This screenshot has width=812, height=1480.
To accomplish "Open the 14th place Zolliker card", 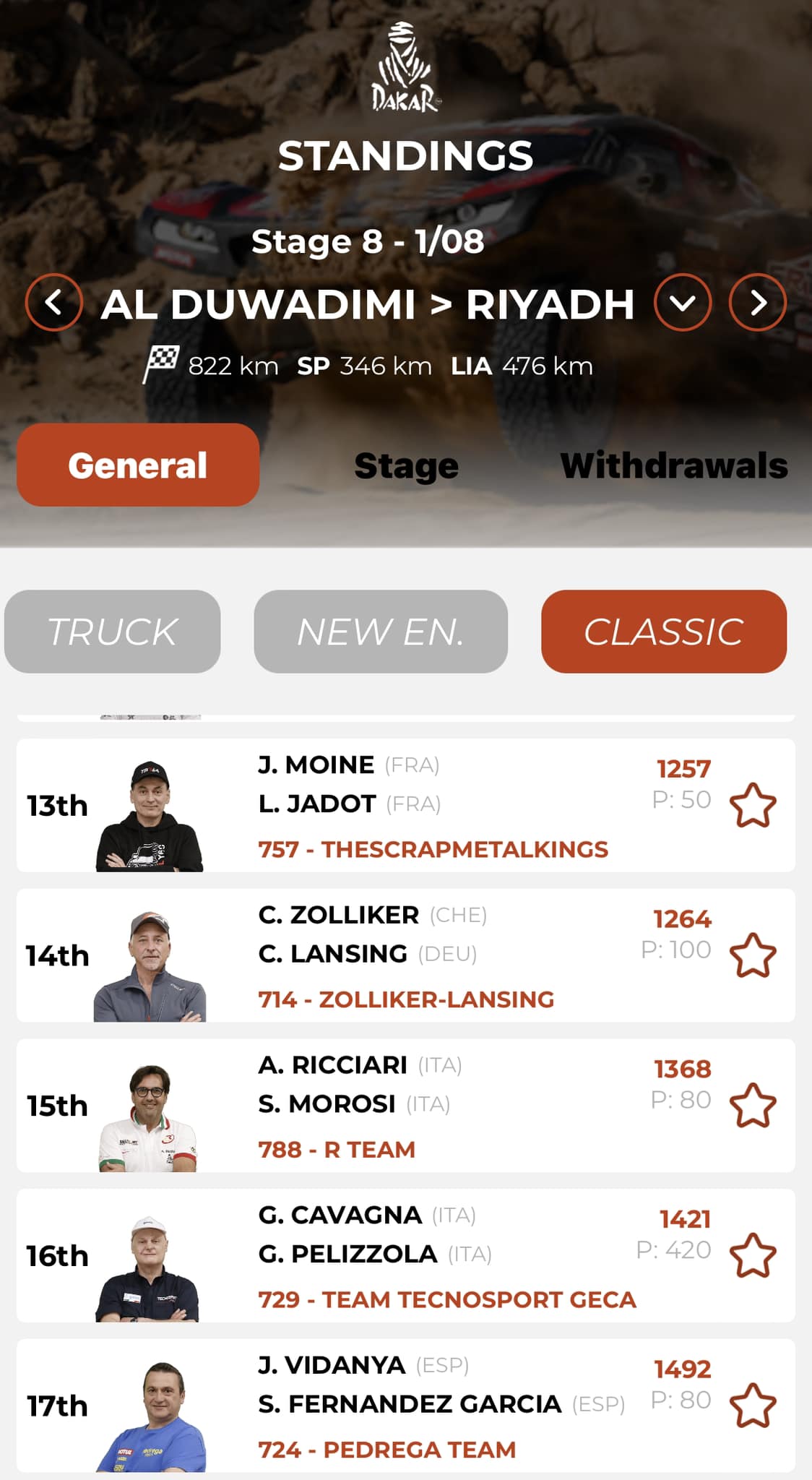I will point(406,955).
